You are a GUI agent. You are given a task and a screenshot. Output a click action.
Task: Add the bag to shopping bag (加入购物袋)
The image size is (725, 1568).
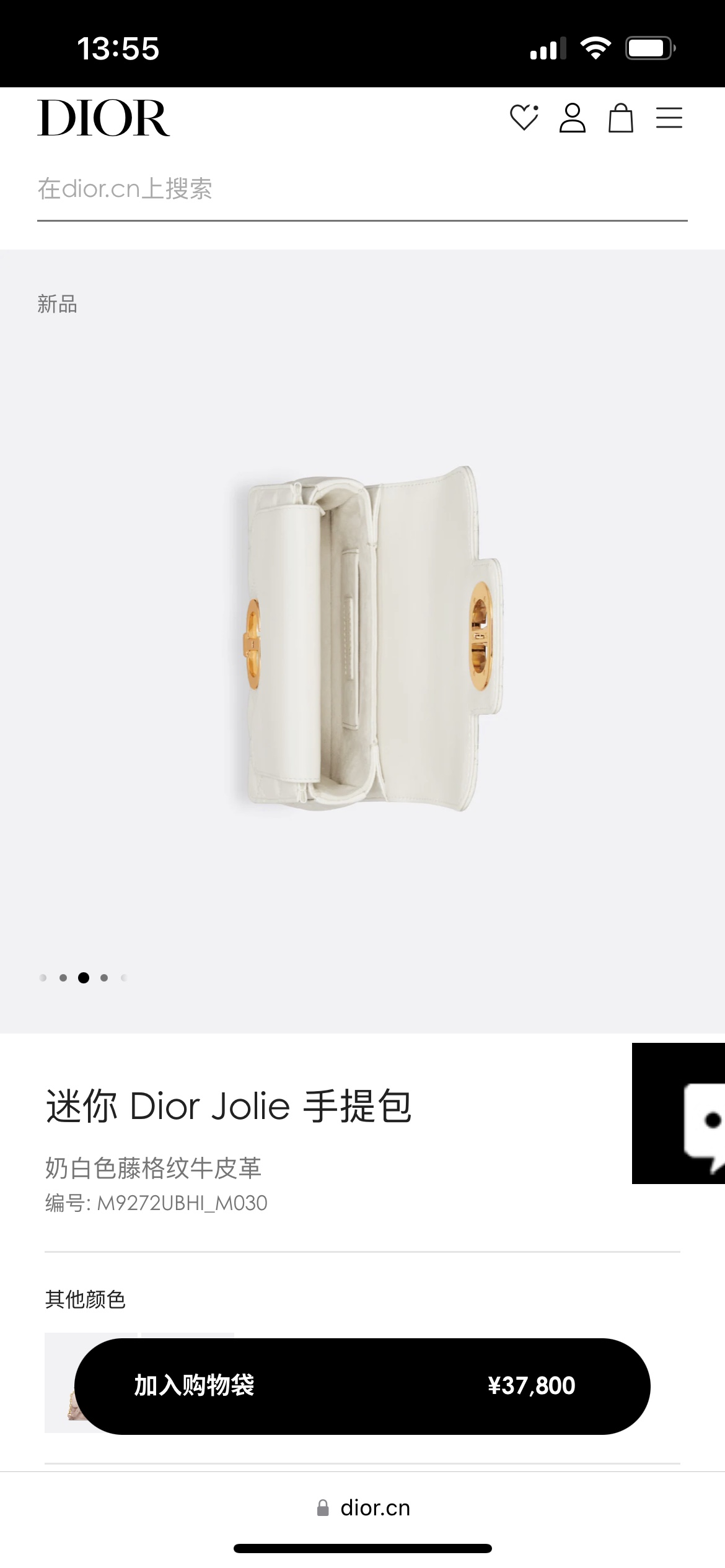coord(362,1386)
